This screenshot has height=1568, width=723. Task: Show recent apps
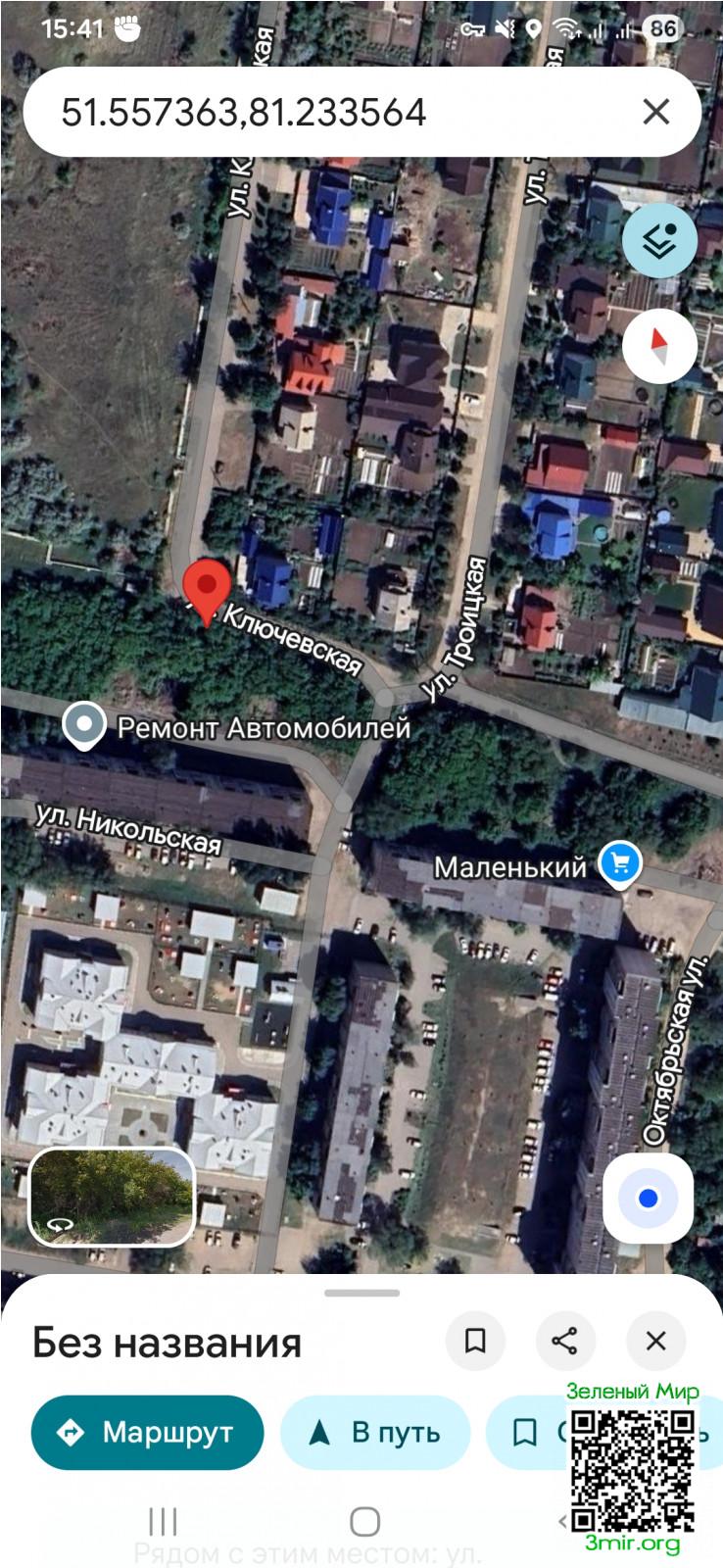pyautogui.click(x=163, y=1522)
